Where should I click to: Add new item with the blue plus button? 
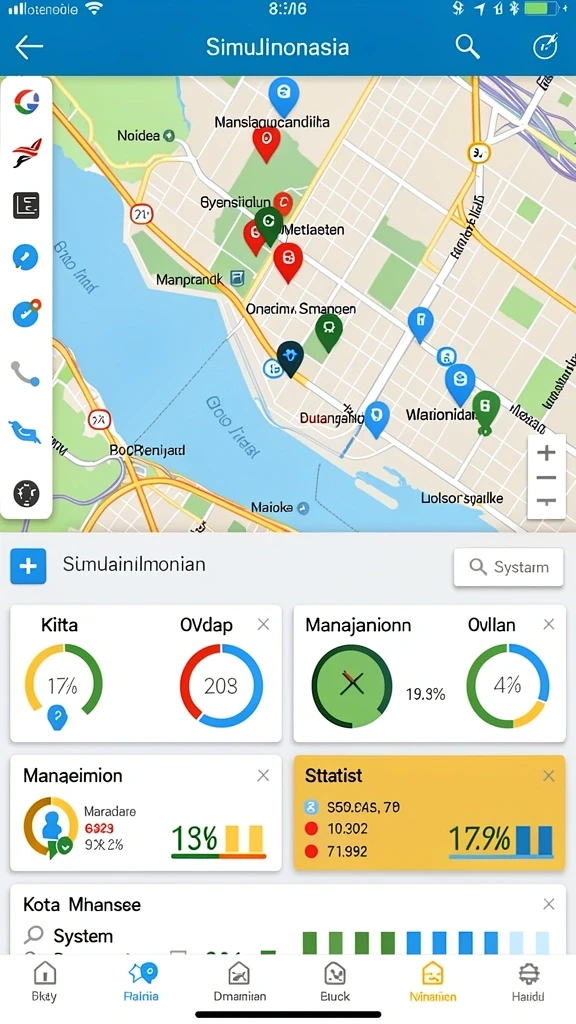click(28, 566)
